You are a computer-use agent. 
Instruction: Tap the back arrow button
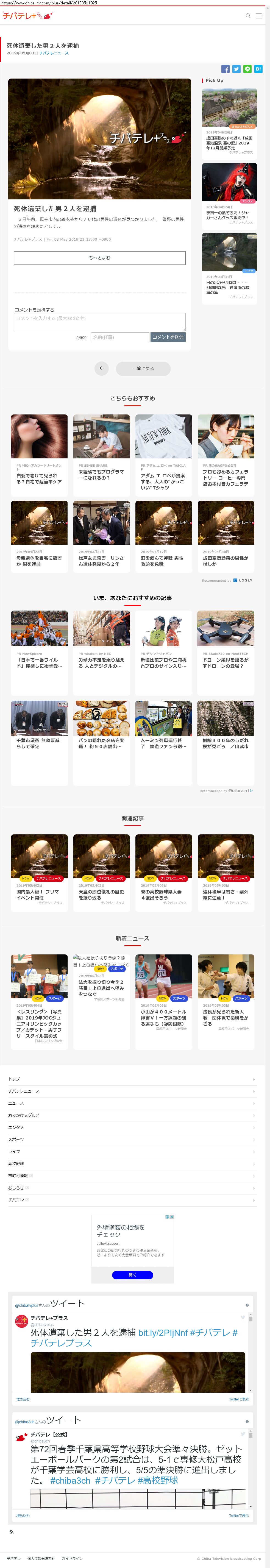tap(102, 368)
